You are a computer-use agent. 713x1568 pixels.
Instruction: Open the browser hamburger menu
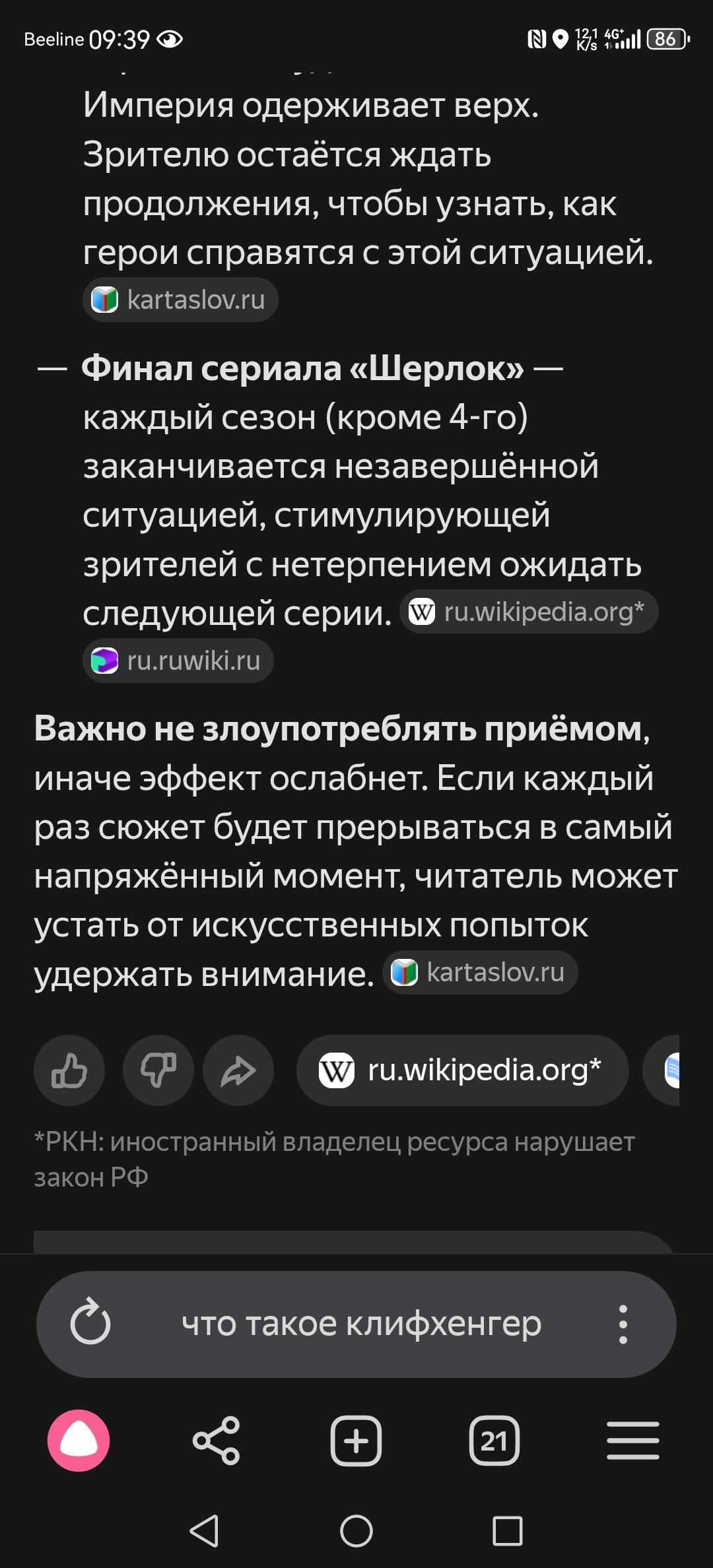(632, 1441)
